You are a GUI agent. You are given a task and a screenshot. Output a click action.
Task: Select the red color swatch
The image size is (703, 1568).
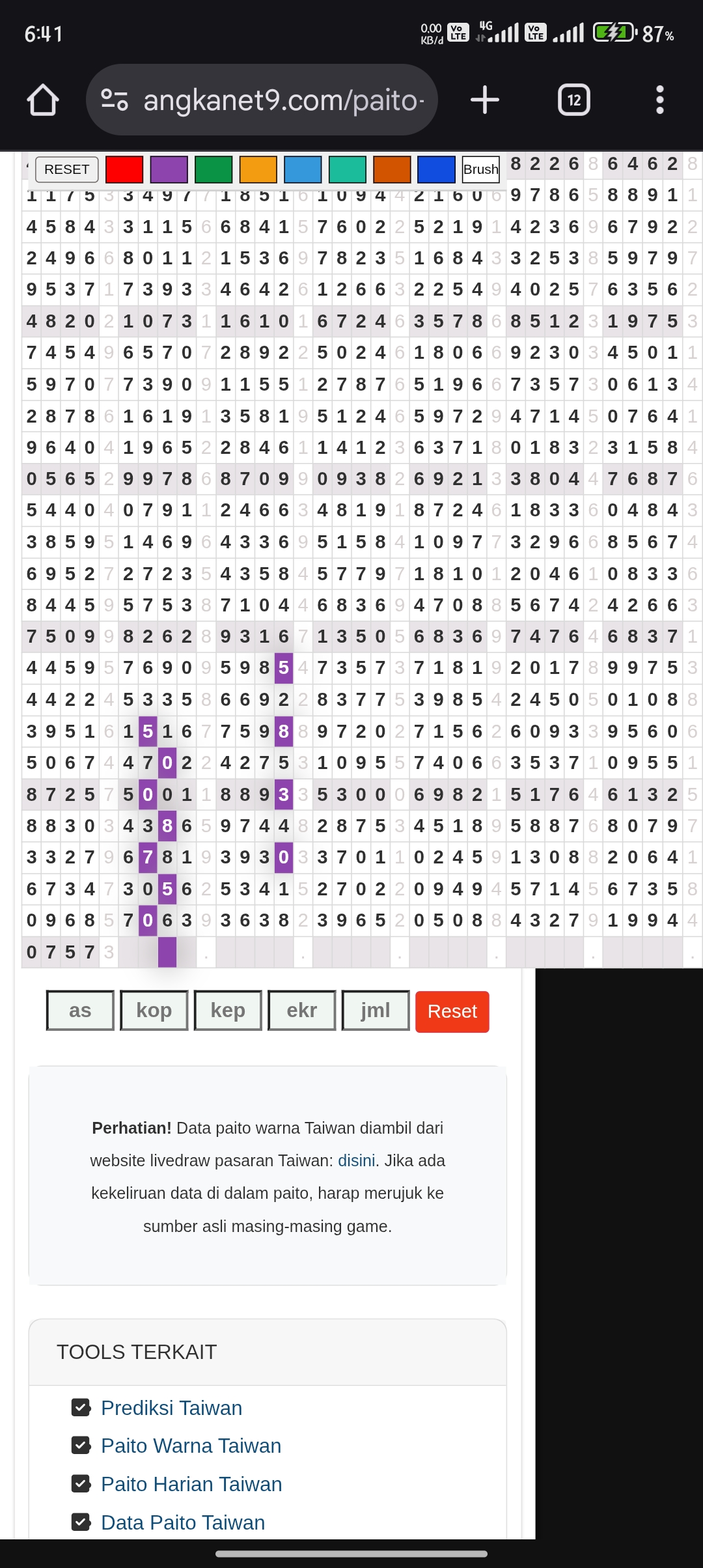[124, 169]
